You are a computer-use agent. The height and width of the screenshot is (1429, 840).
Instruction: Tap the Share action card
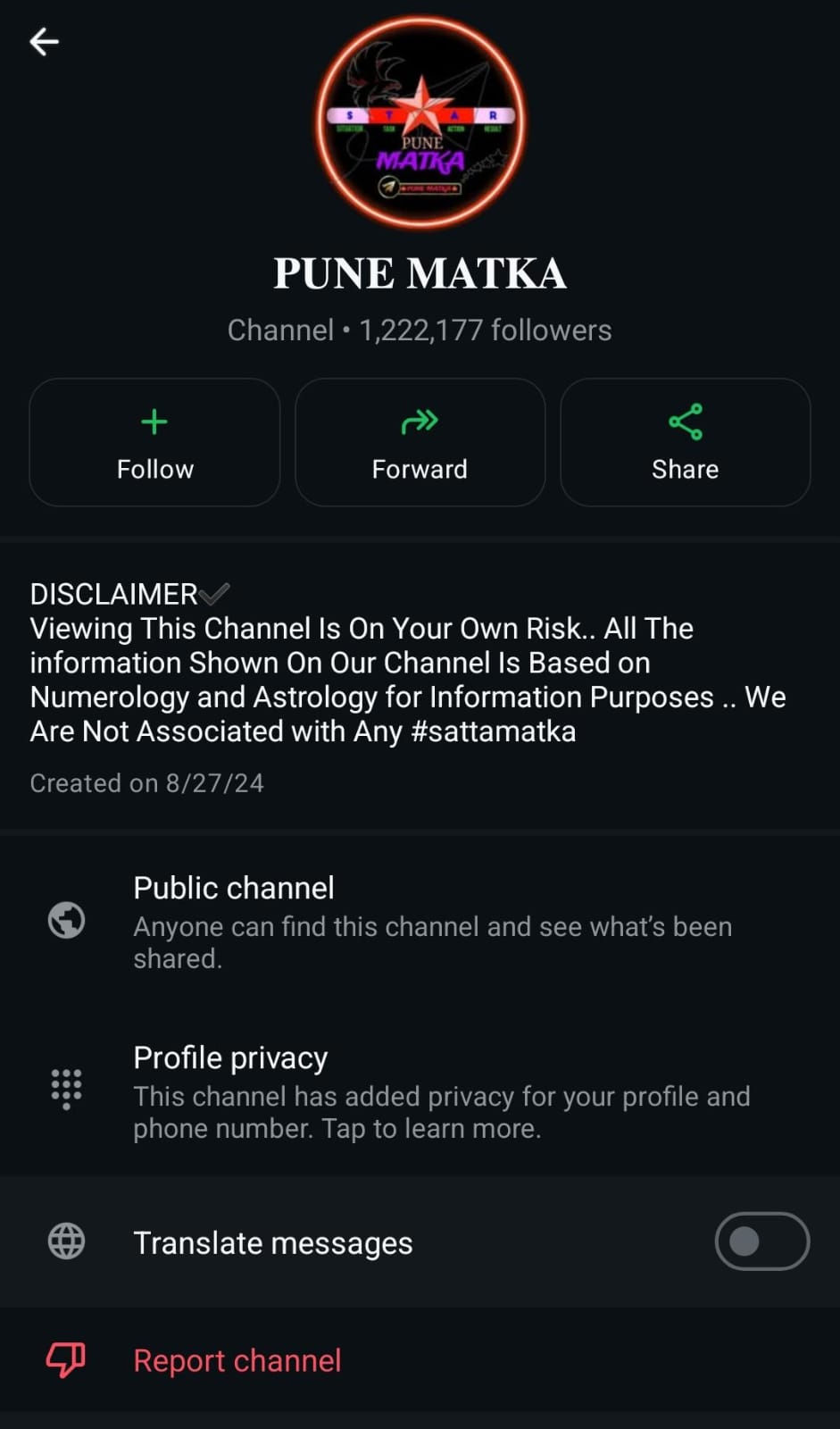tap(685, 442)
